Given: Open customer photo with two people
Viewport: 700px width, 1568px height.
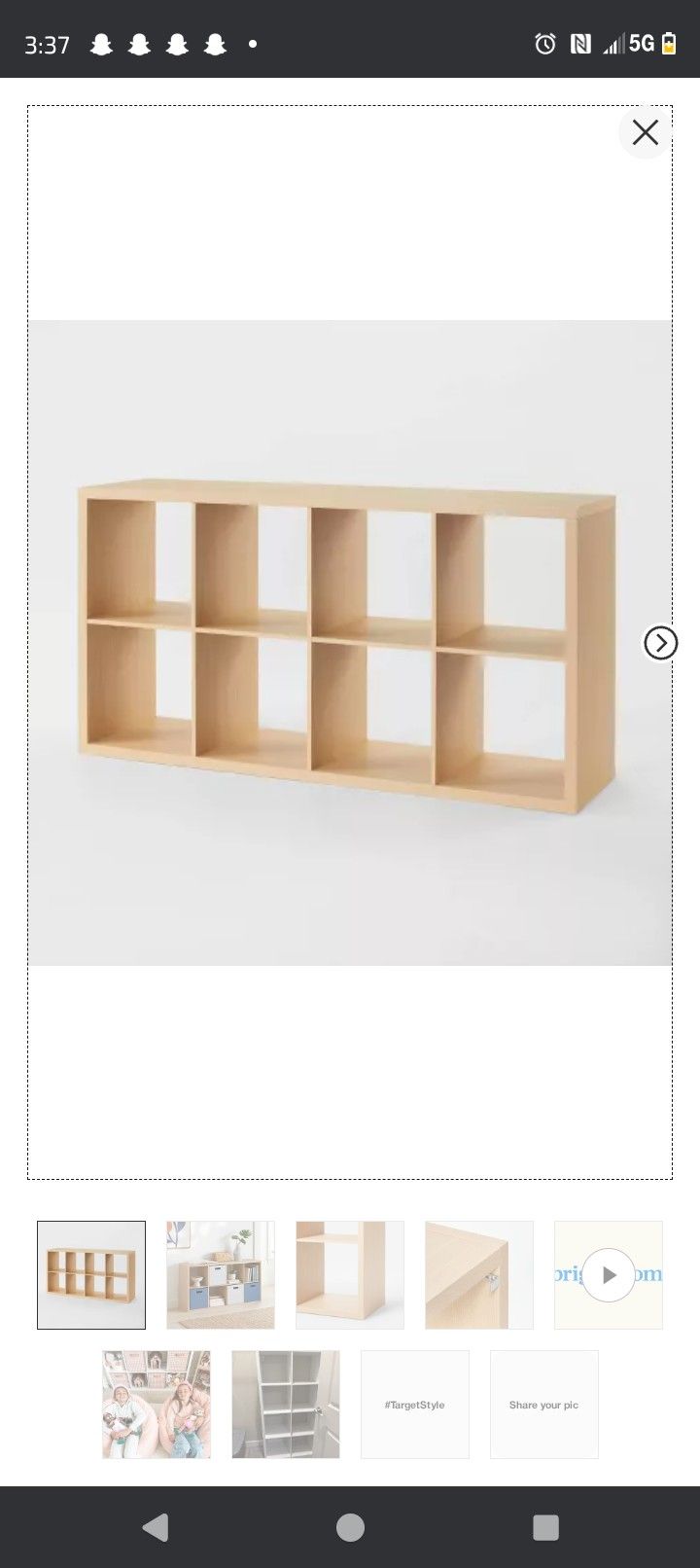Looking at the screenshot, I should [x=157, y=1405].
